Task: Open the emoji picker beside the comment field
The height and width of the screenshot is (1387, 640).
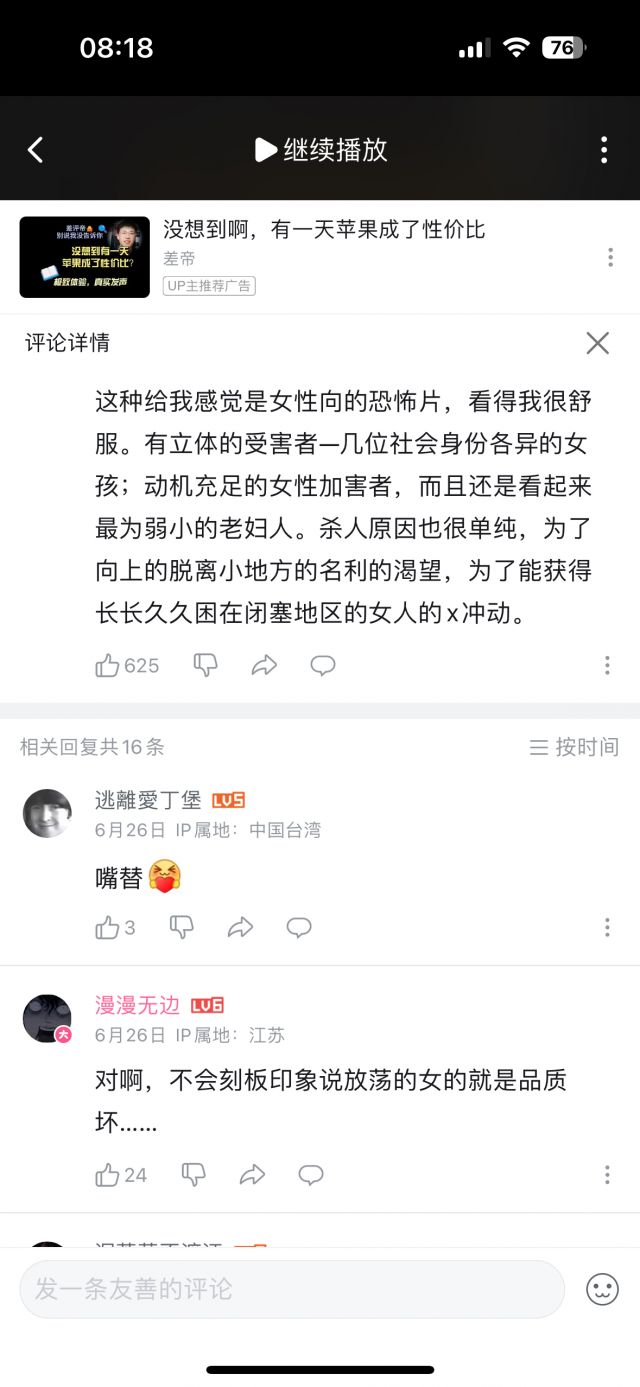Action: [602, 1289]
